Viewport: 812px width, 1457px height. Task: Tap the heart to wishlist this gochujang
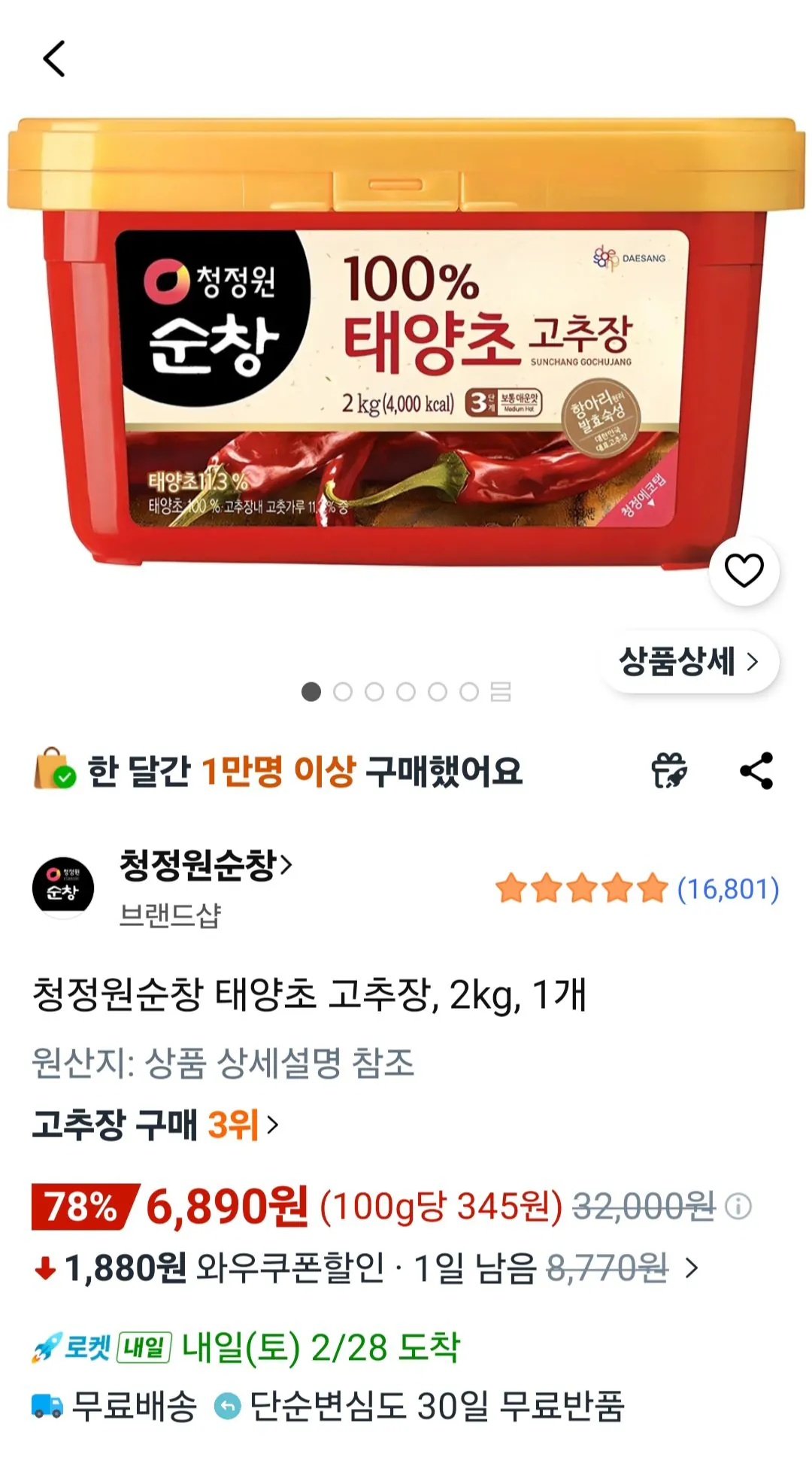[744, 572]
